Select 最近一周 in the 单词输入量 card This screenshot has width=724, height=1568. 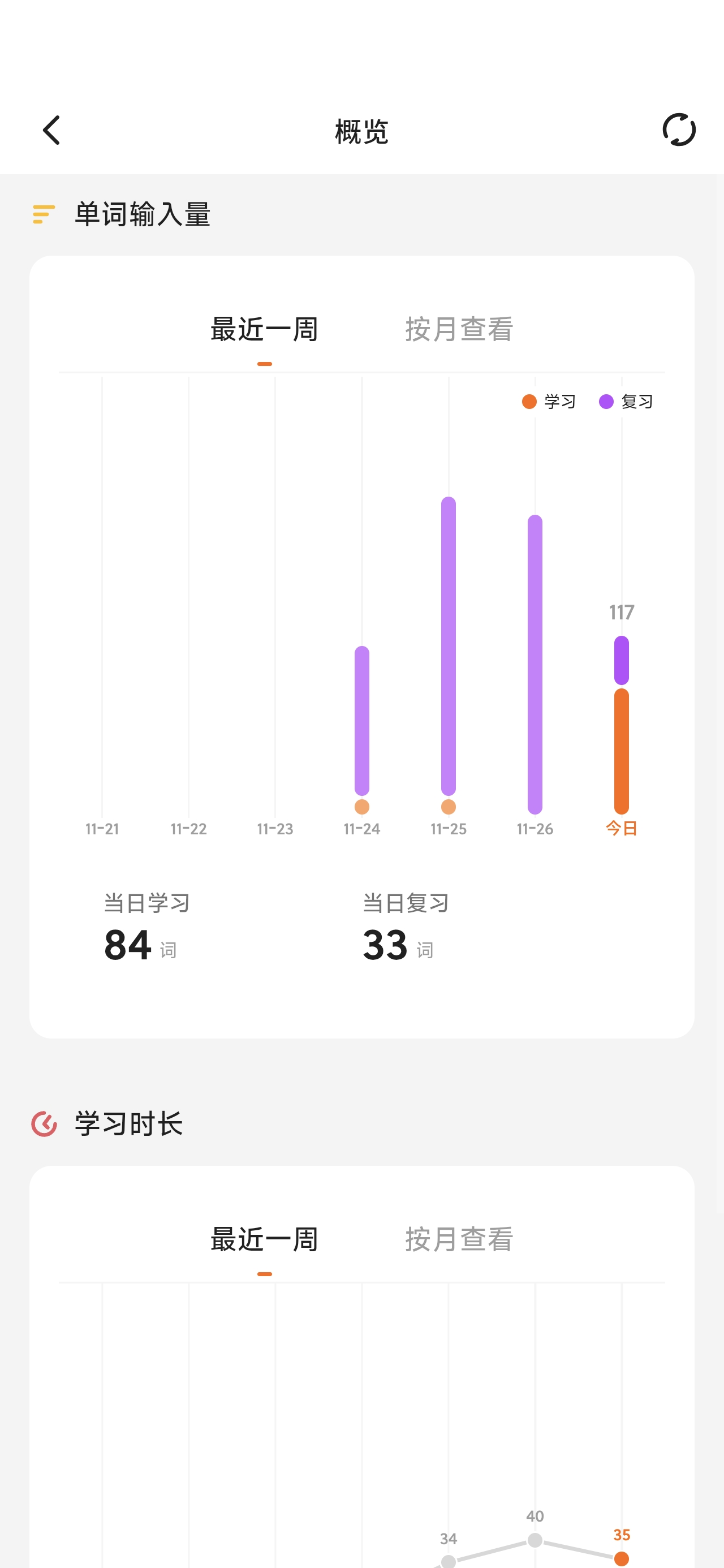pyautogui.click(x=264, y=330)
